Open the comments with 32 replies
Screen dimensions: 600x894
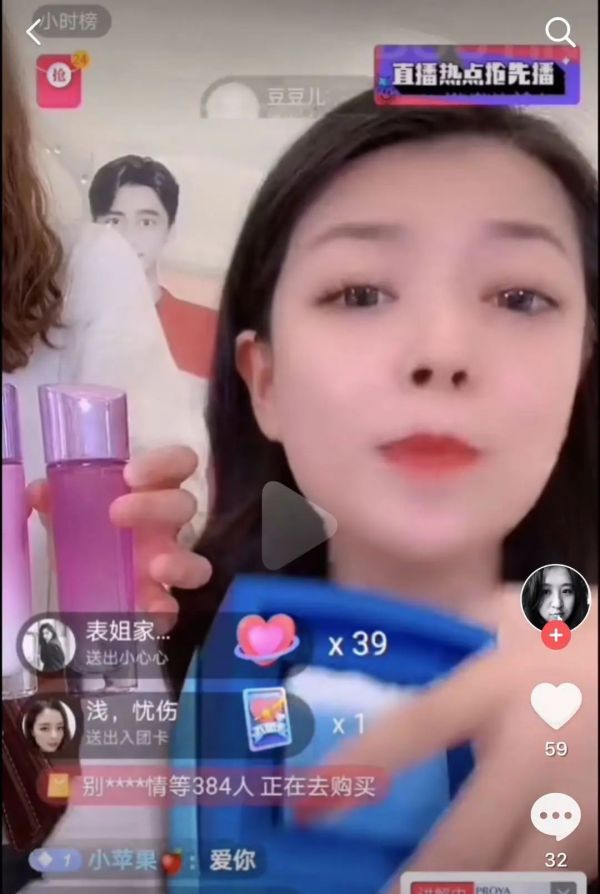pyautogui.click(x=556, y=817)
